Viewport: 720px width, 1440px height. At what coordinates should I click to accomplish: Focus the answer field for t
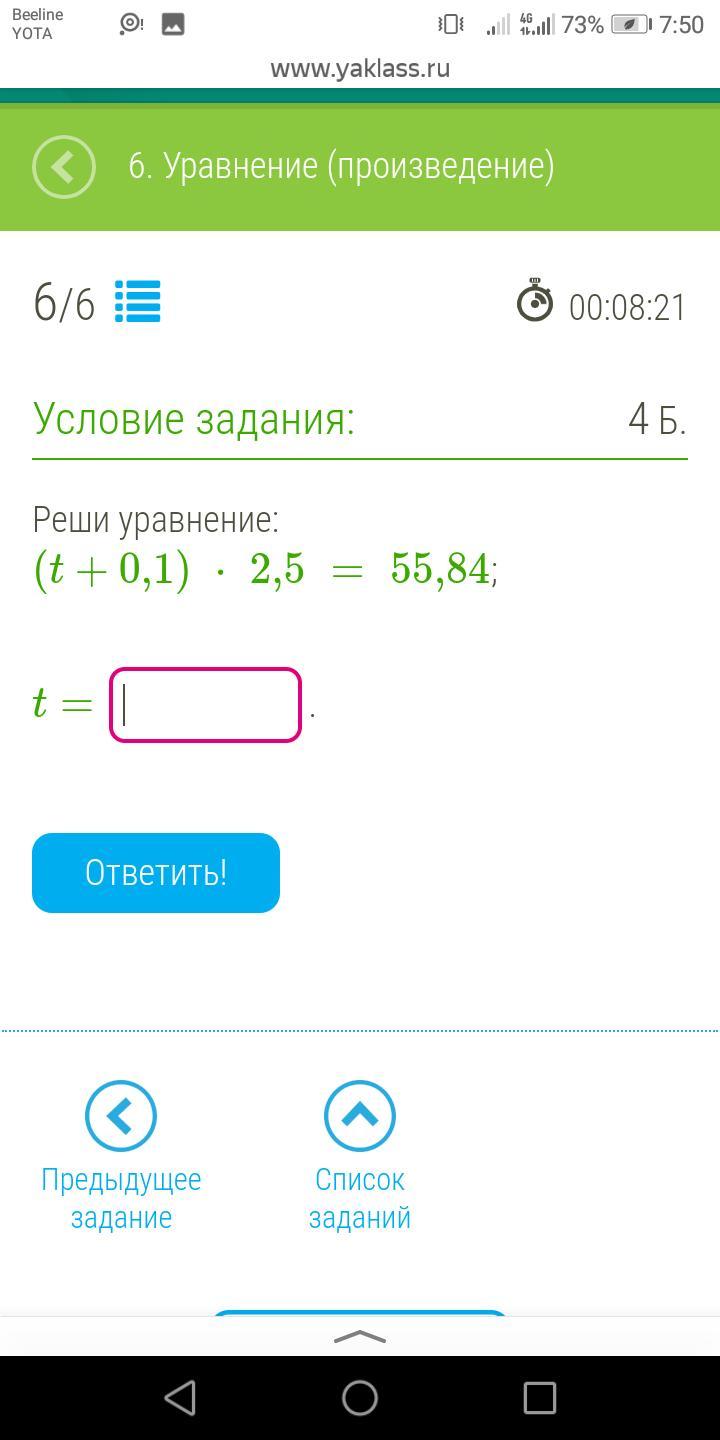coord(205,705)
